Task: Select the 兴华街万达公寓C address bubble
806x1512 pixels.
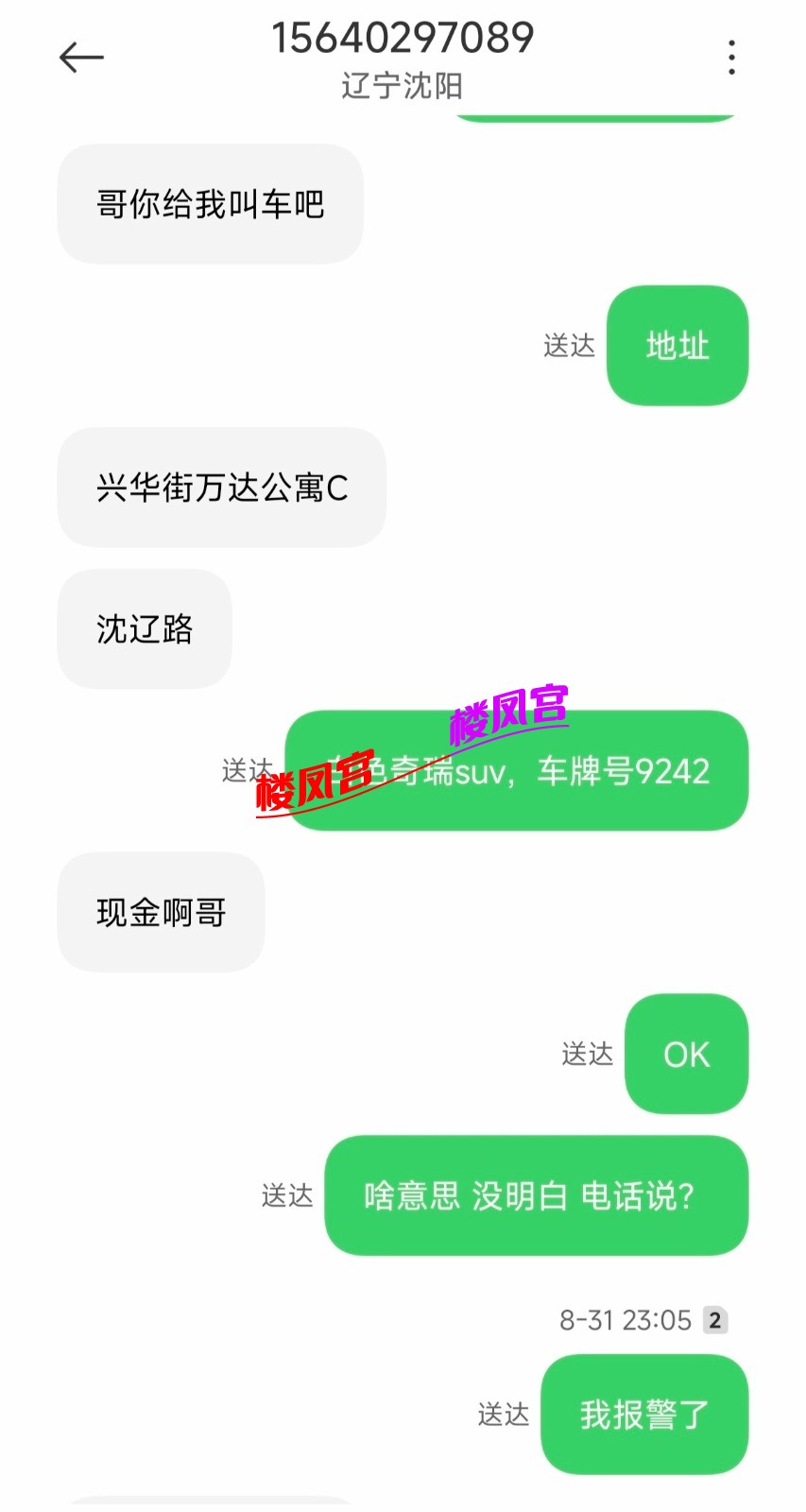Action: (x=221, y=487)
